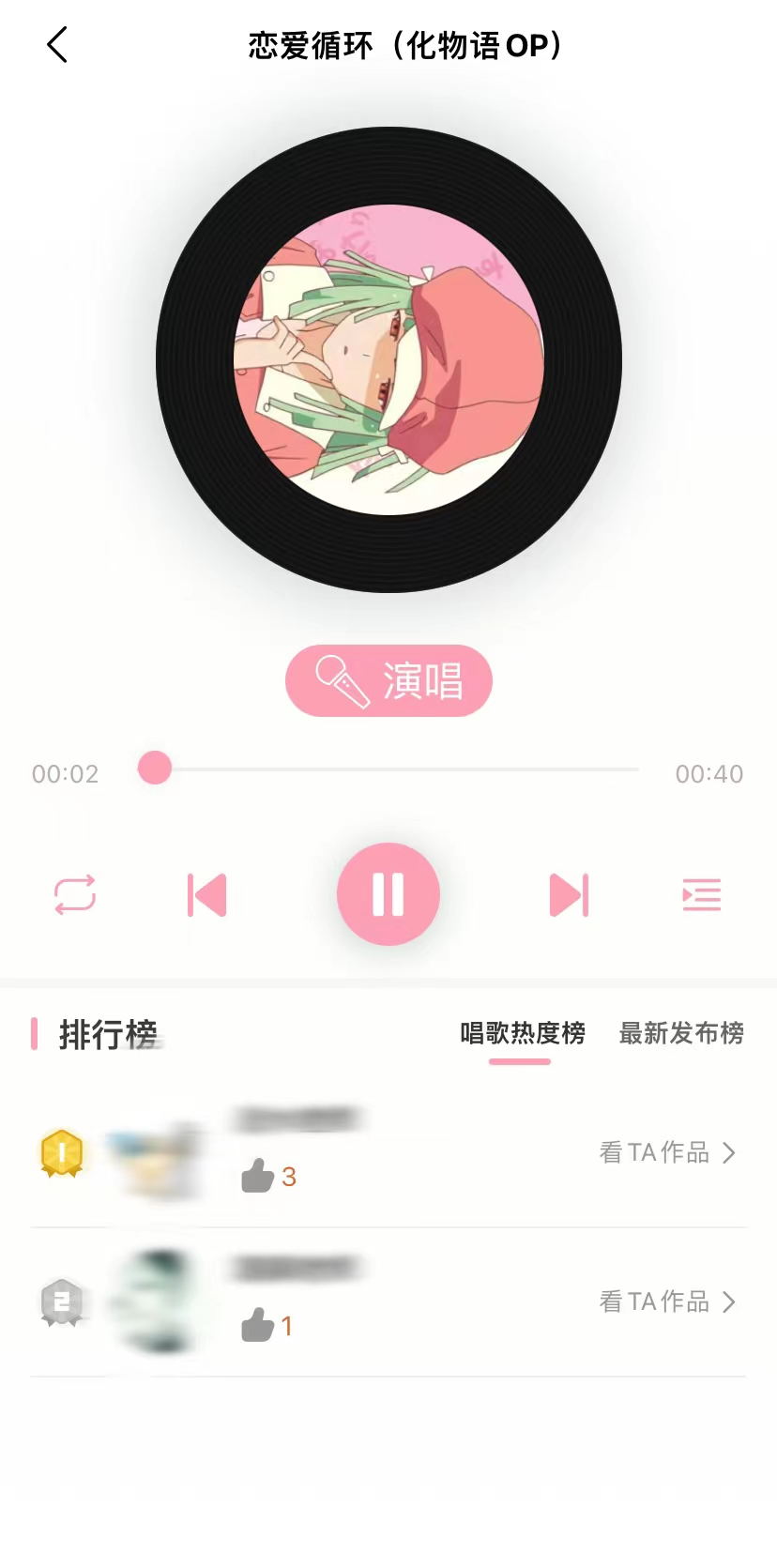Skip to the previous track
This screenshot has height=1568, width=777.
point(207,894)
